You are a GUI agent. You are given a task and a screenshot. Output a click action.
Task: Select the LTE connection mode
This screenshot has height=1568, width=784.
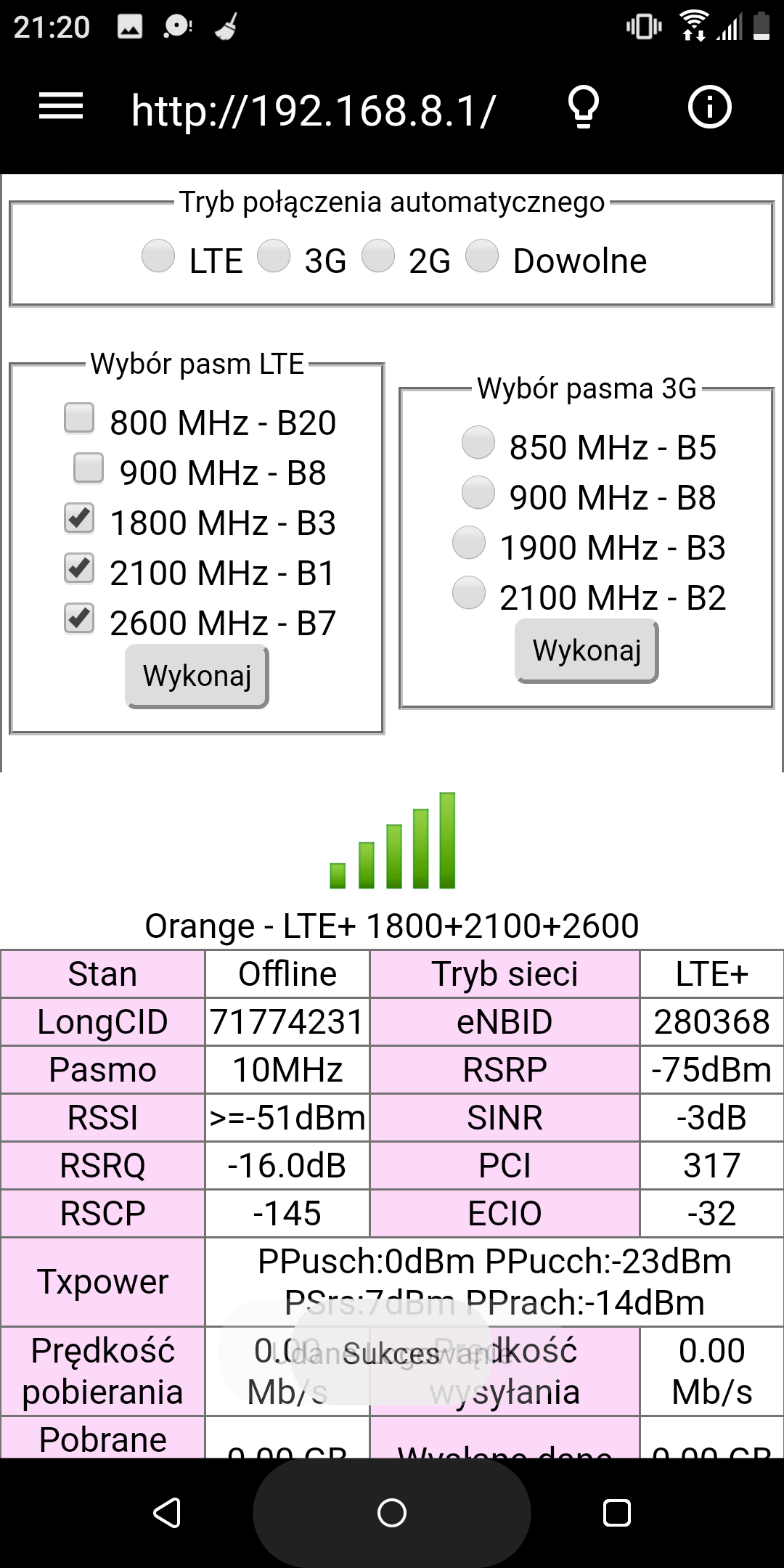click(158, 256)
